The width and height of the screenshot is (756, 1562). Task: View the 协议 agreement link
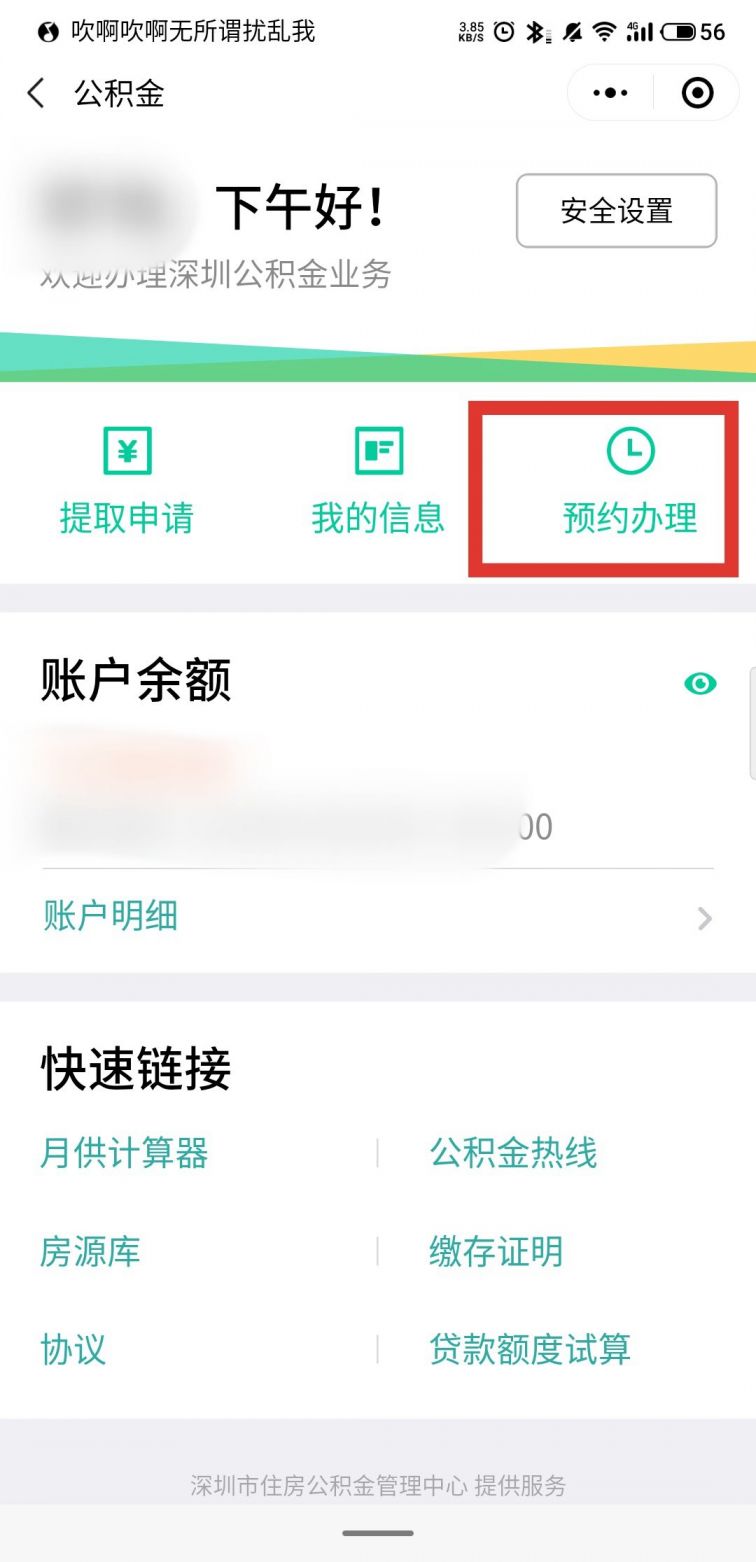pyautogui.click(x=73, y=1349)
